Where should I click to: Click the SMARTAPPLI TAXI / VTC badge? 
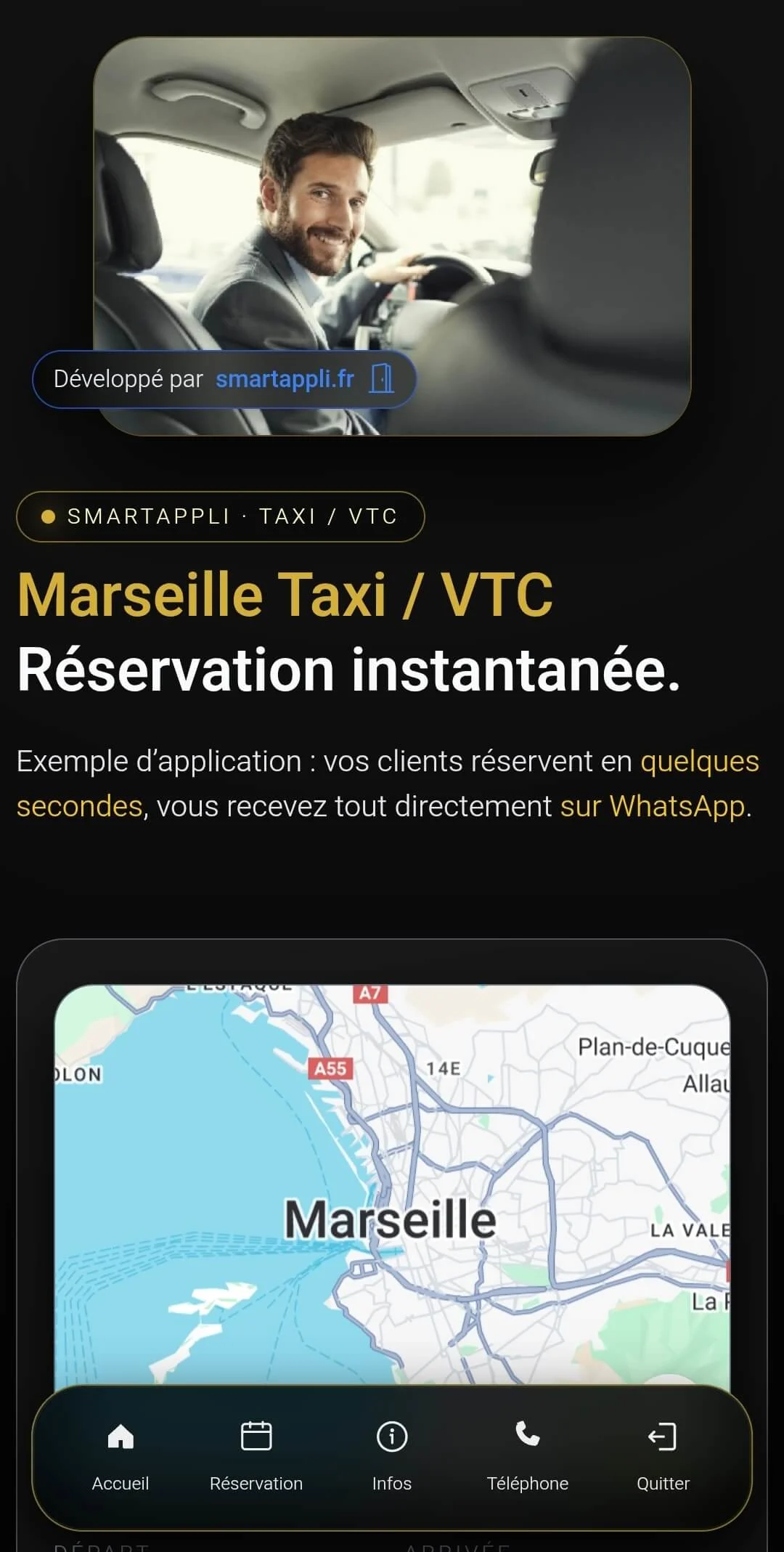pyautogui.click(x=220, y=516)
